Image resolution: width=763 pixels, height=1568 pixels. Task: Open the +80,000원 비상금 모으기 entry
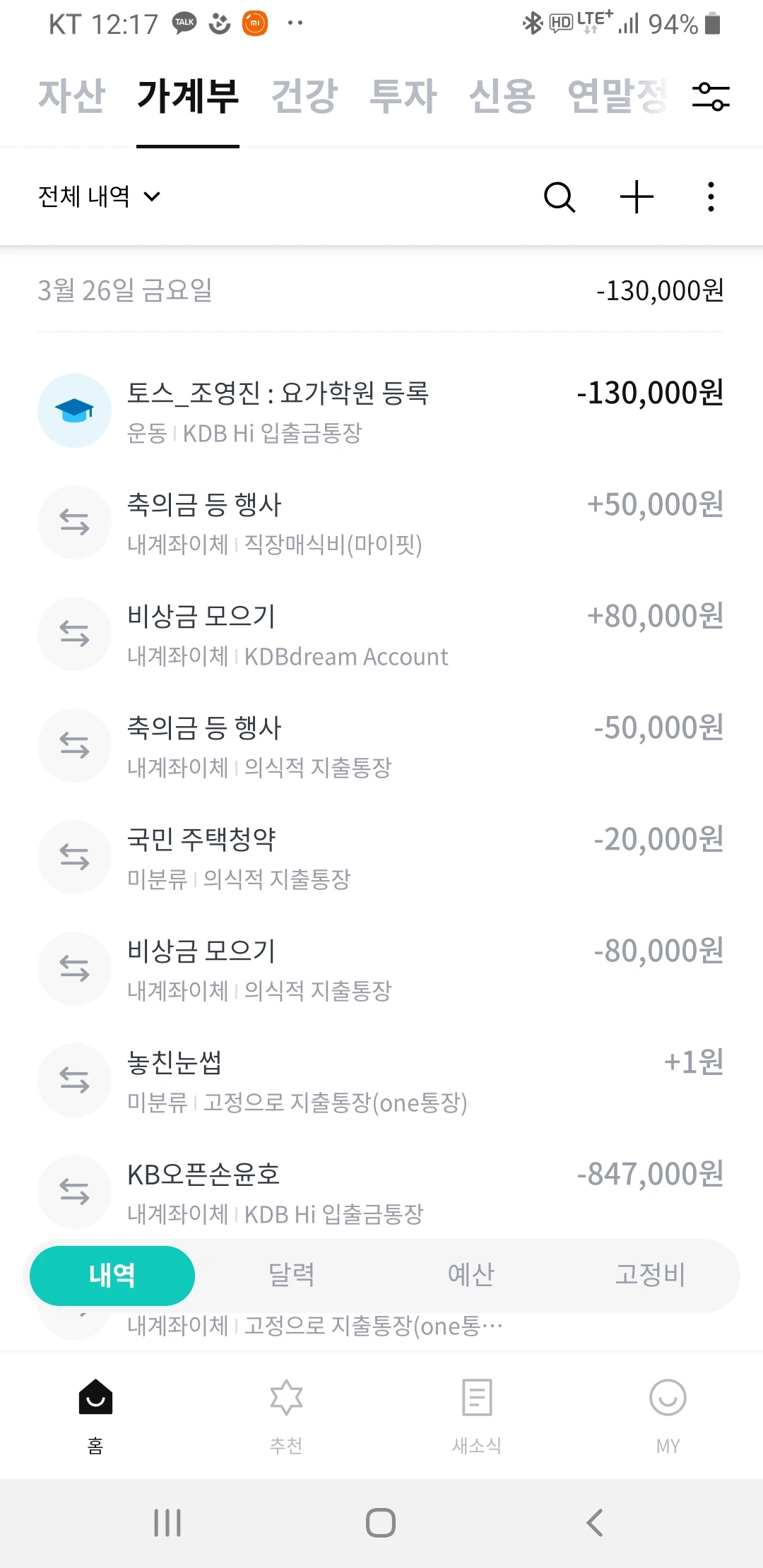coord(381,634)
